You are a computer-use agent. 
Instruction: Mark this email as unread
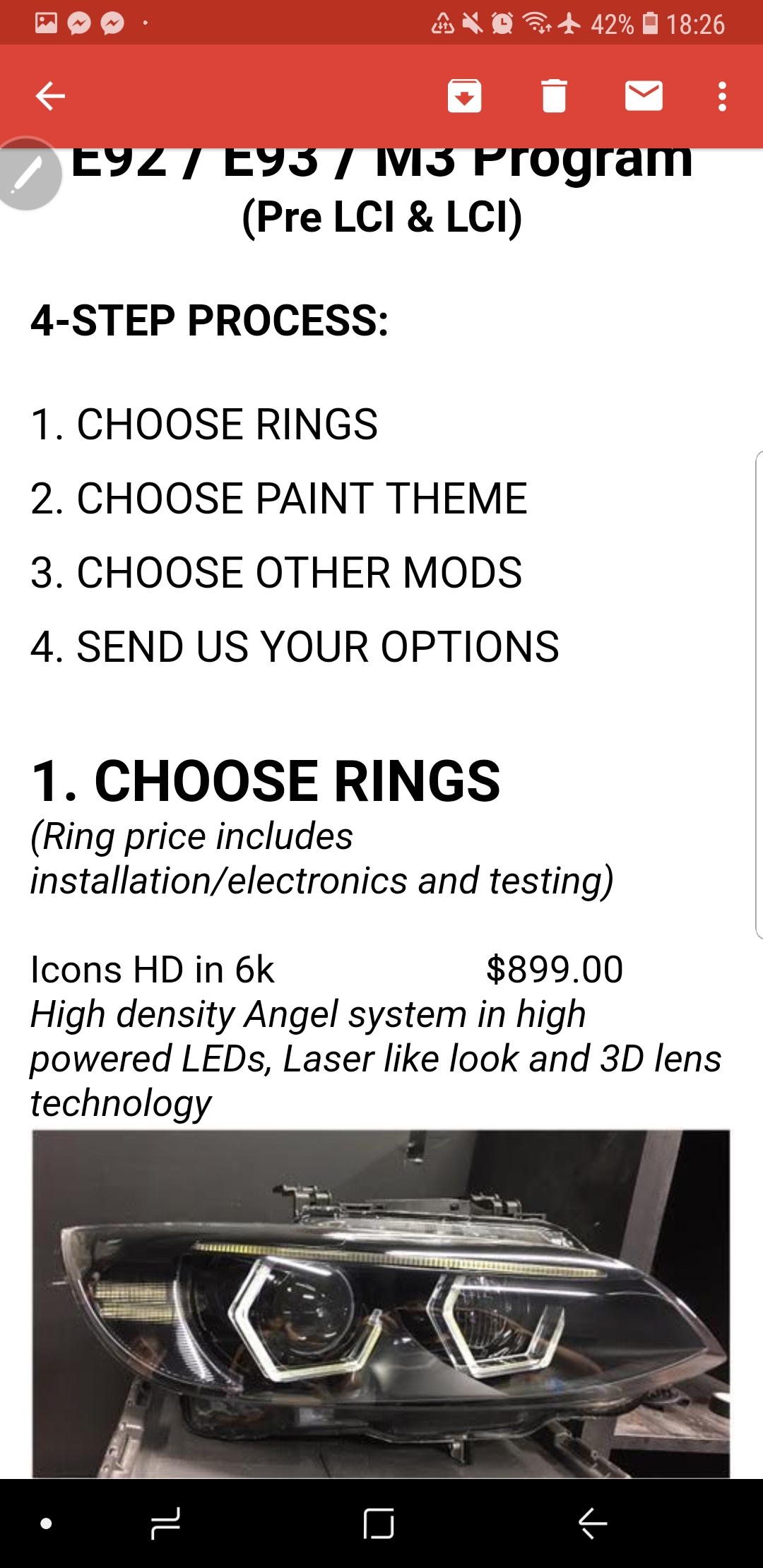(x=644, y=96)
